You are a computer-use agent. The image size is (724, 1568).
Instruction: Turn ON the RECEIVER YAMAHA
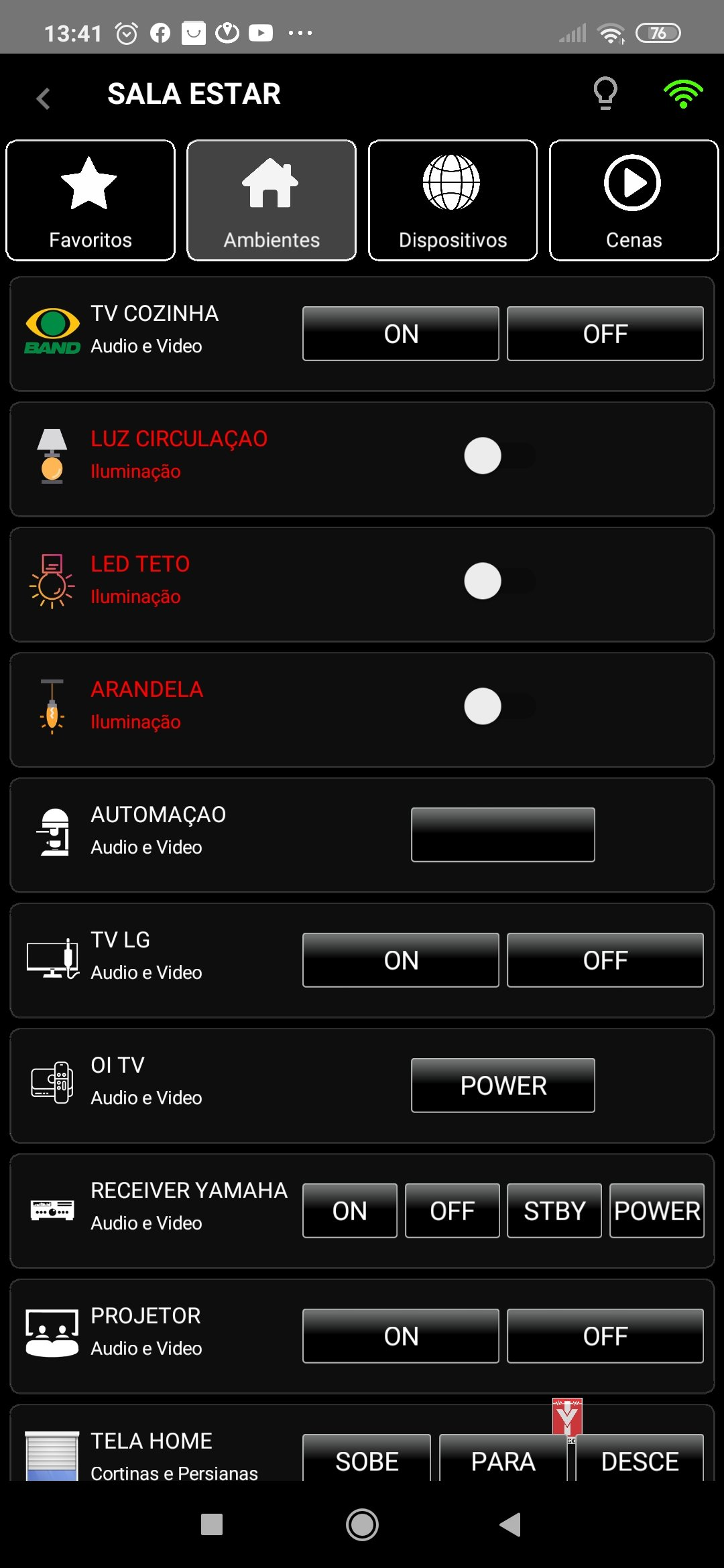349,1211
